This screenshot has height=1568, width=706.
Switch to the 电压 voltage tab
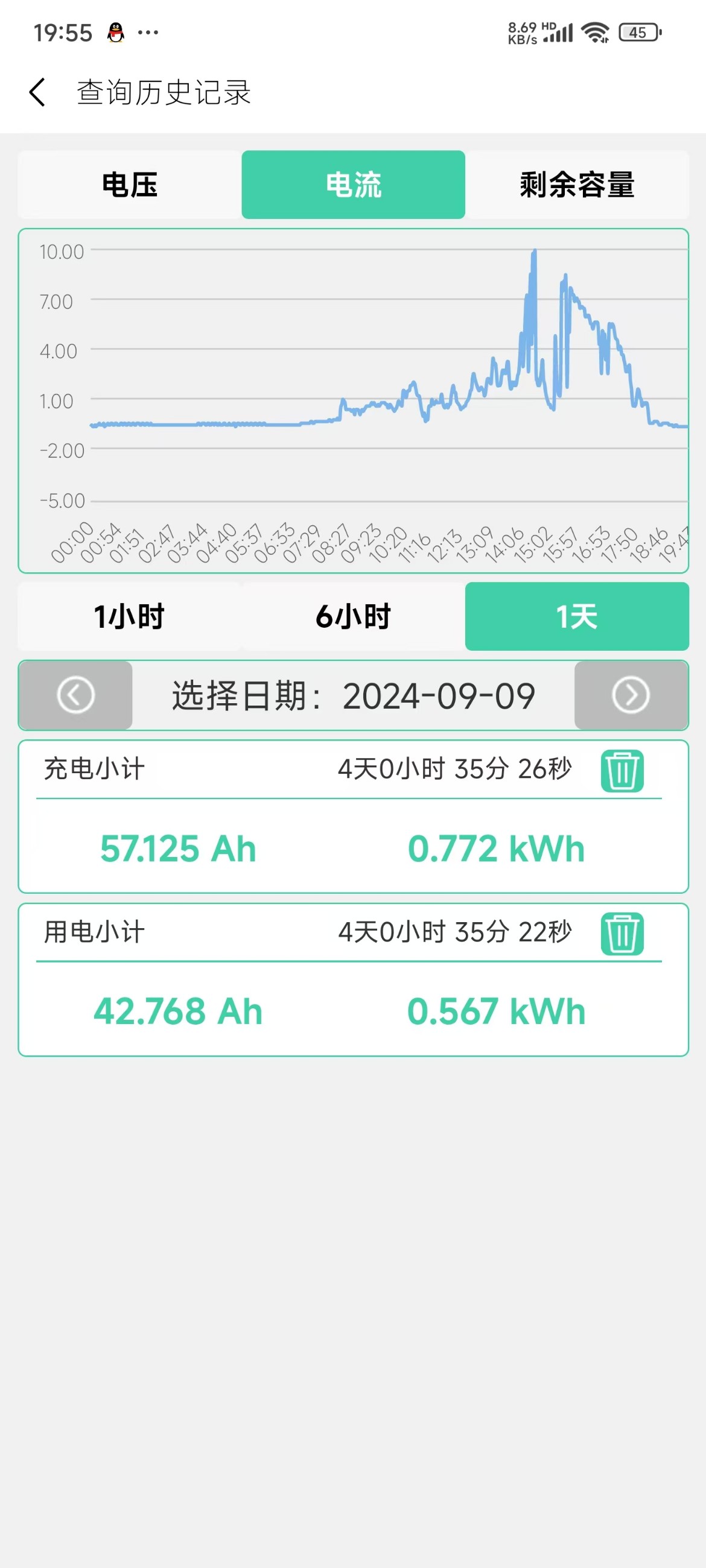tap(129, 185)
